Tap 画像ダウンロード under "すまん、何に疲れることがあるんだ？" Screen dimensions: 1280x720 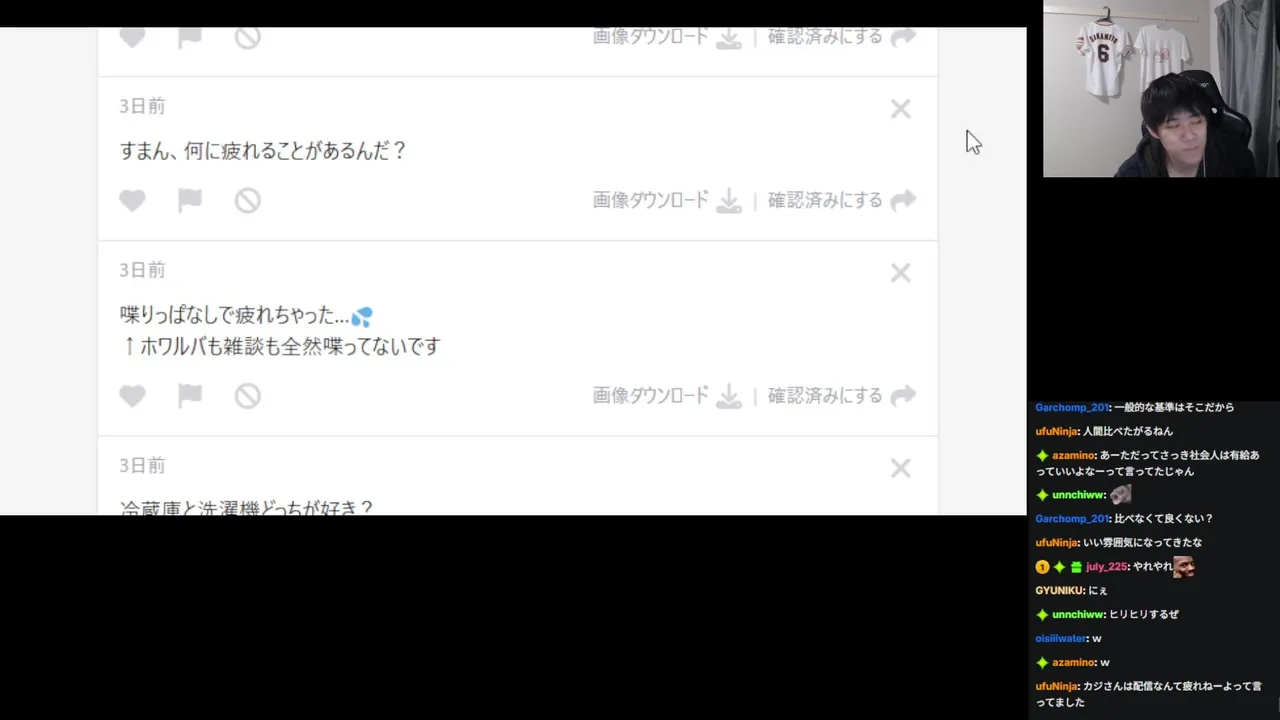667,200
